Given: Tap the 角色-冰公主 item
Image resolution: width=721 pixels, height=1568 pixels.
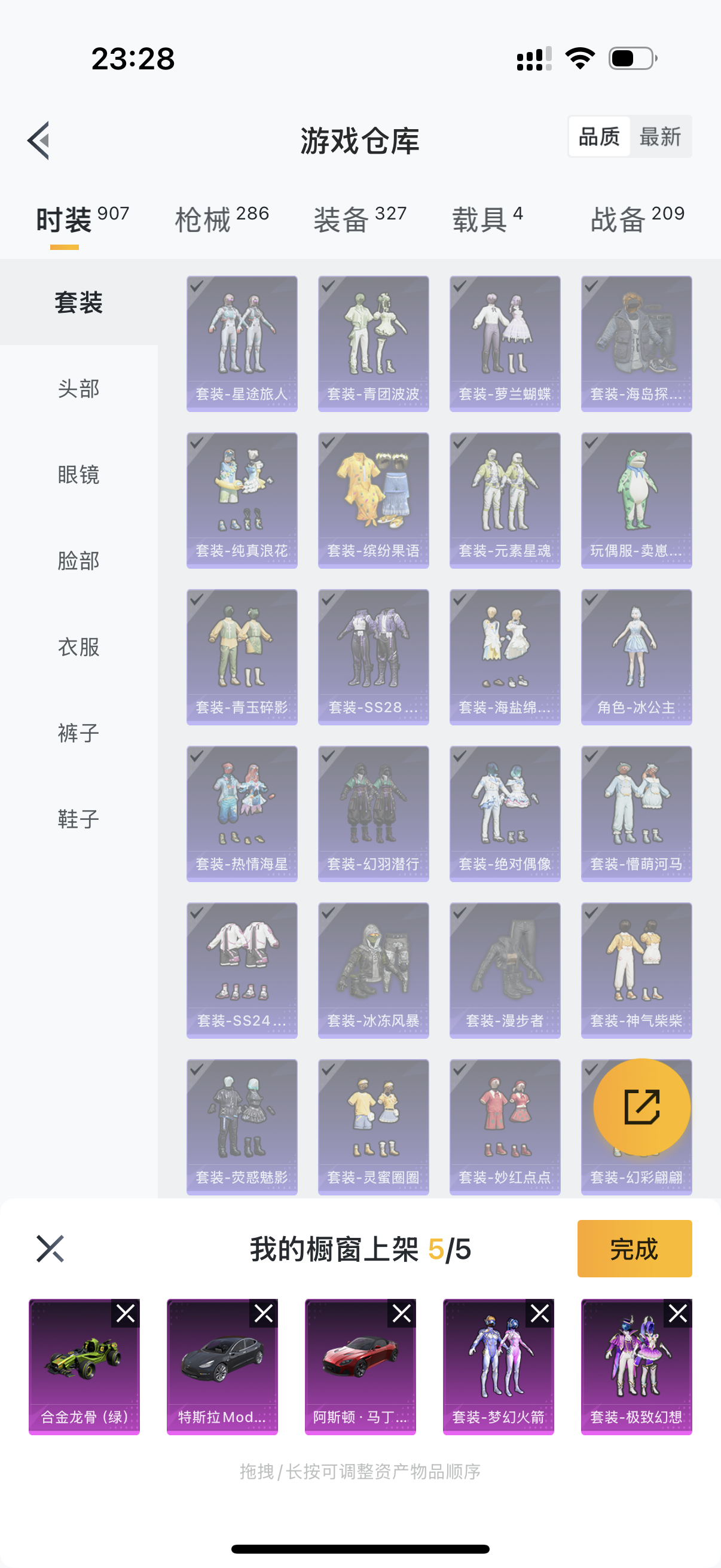Looking at the screenshot, I should 636,657.
